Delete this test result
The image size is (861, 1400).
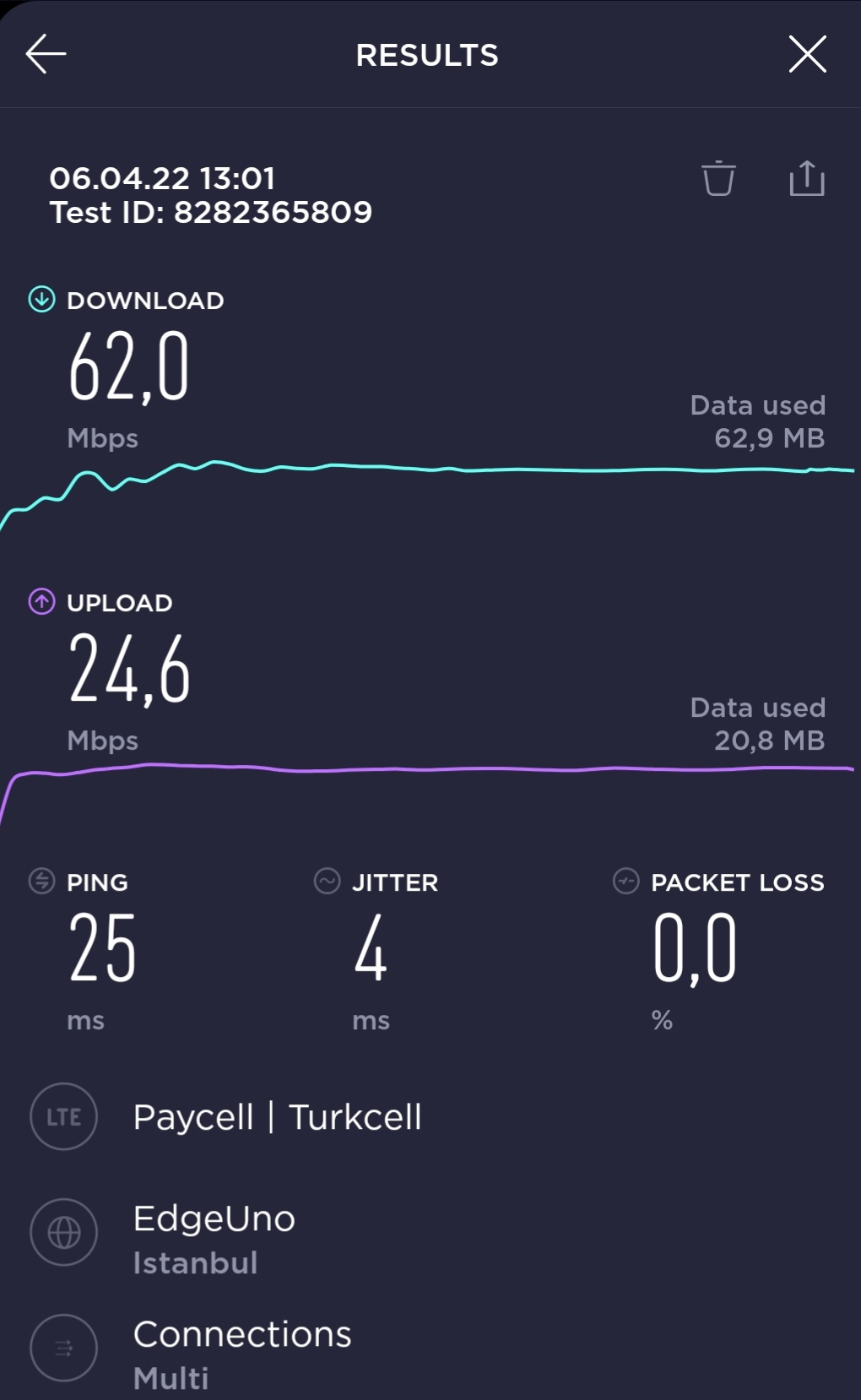(718, 178)
